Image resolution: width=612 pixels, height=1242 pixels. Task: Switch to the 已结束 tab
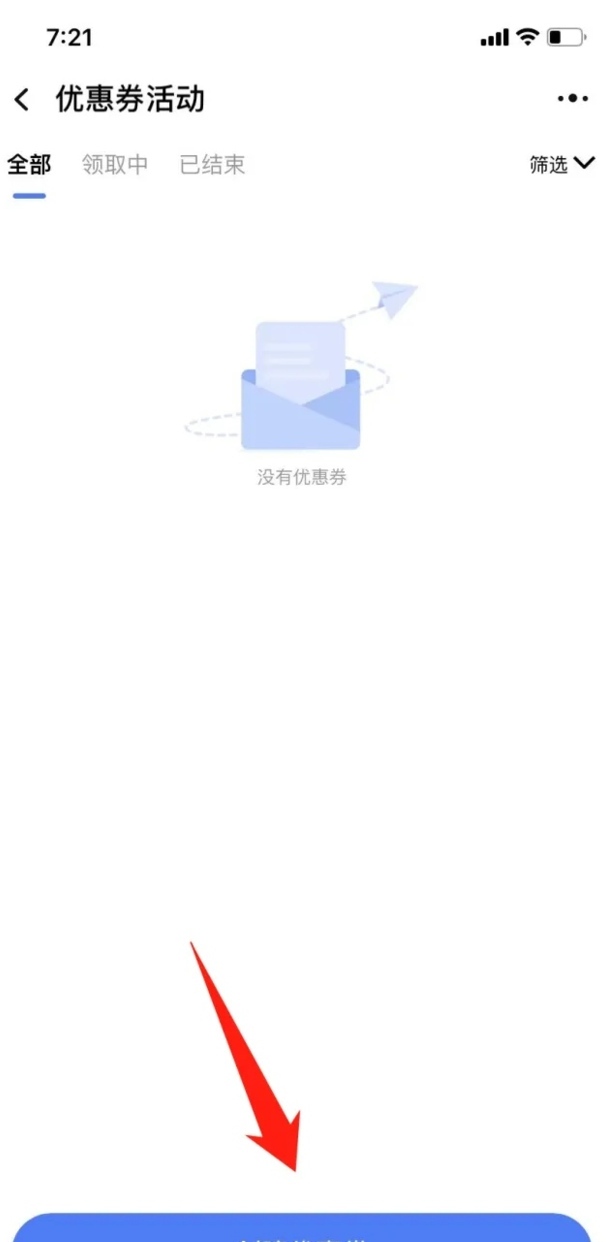(212, 165)
